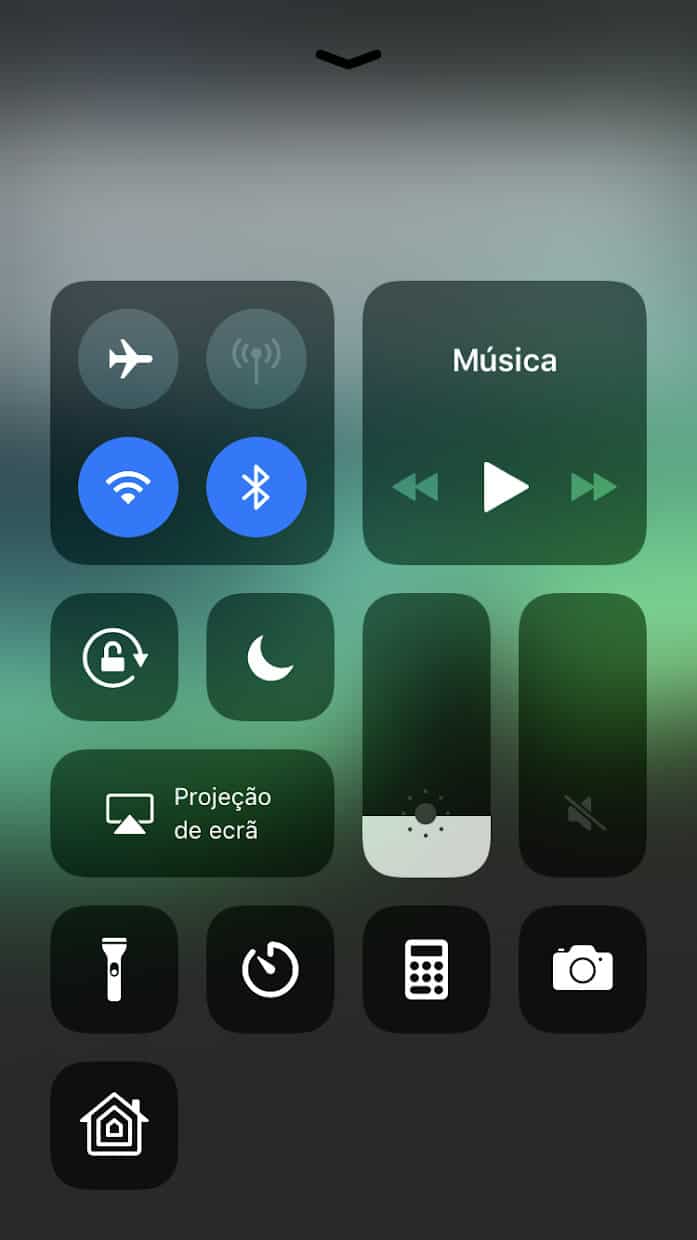Viewport: 697px width, 1240px height.
Task: Open Projeção de ecrã screen mirroring
Action: (x=192, y=813)
